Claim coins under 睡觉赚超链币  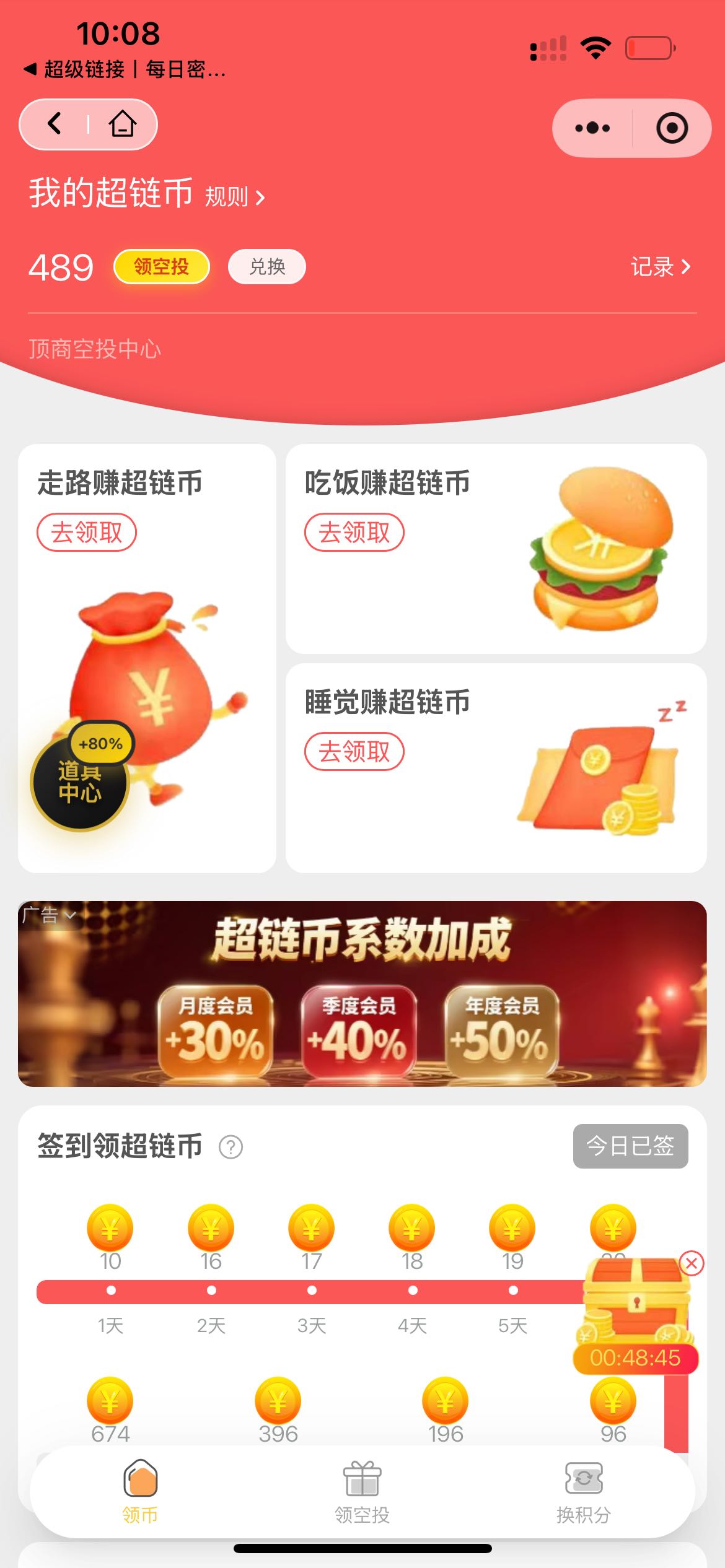pos(354,751)
